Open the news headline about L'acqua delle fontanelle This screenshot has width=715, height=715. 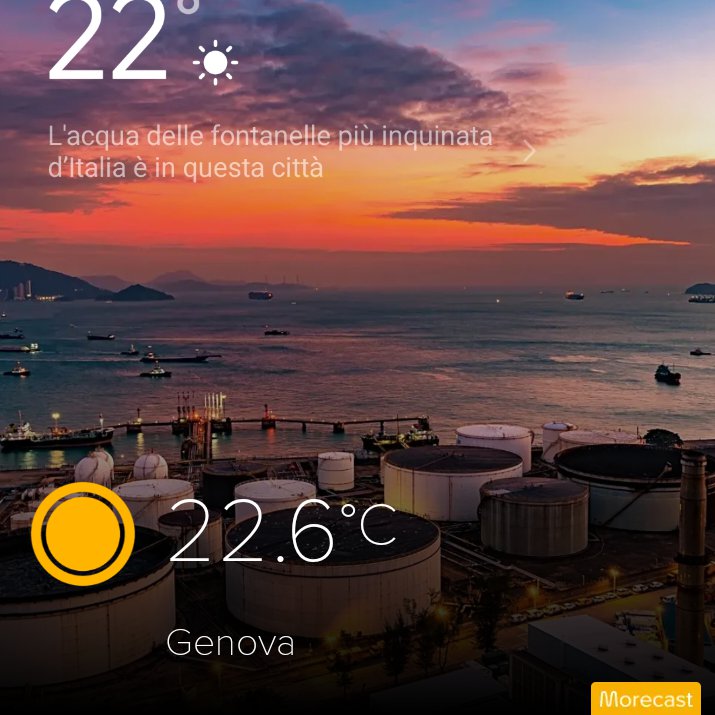(270, 152)
